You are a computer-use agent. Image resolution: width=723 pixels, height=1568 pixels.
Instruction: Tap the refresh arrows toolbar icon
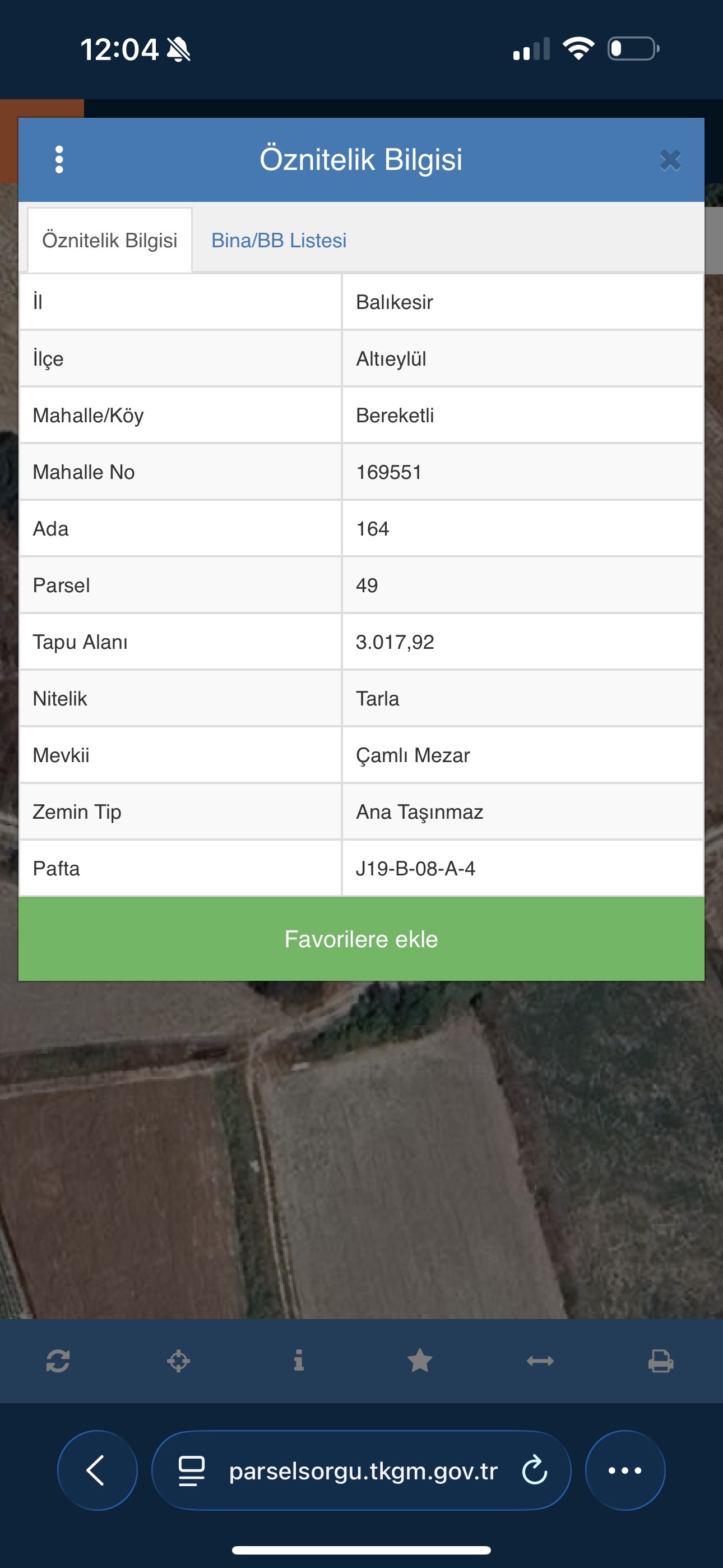coord(58,1361)
